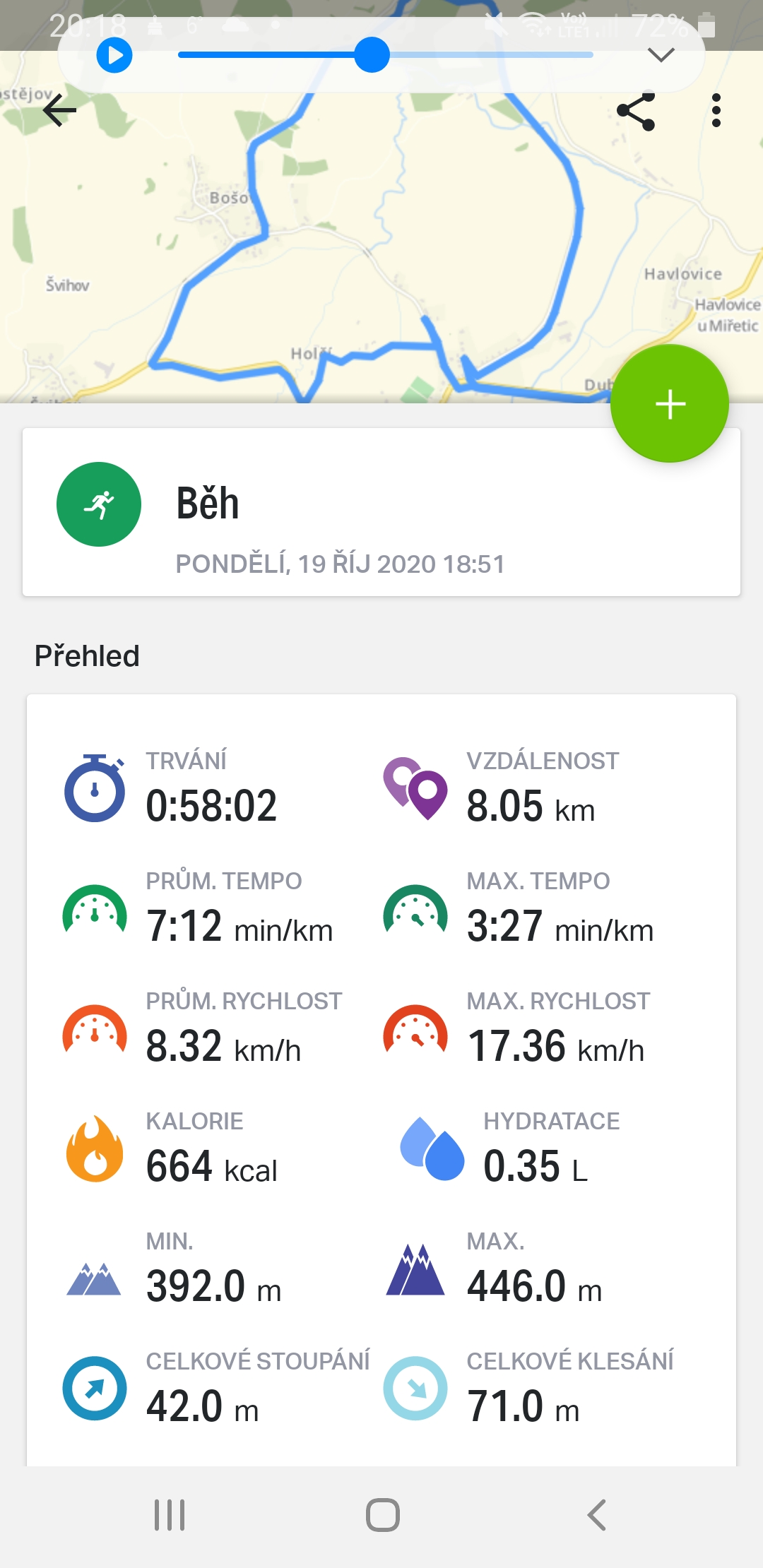
Task: Tap the route playback slider
Action: [x=386, y=55]
